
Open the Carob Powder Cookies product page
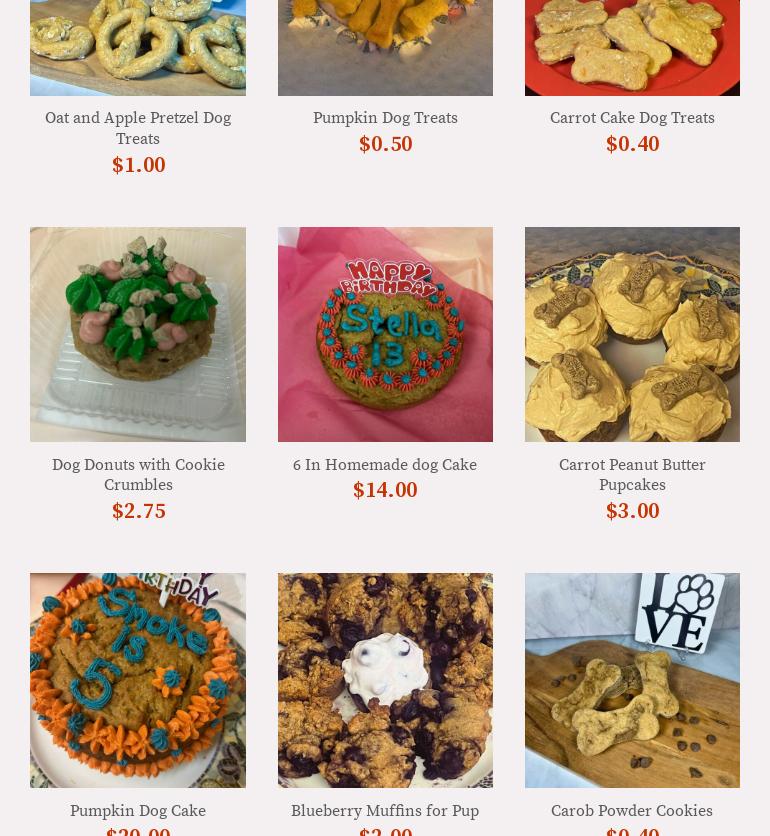tap(632, 810)
